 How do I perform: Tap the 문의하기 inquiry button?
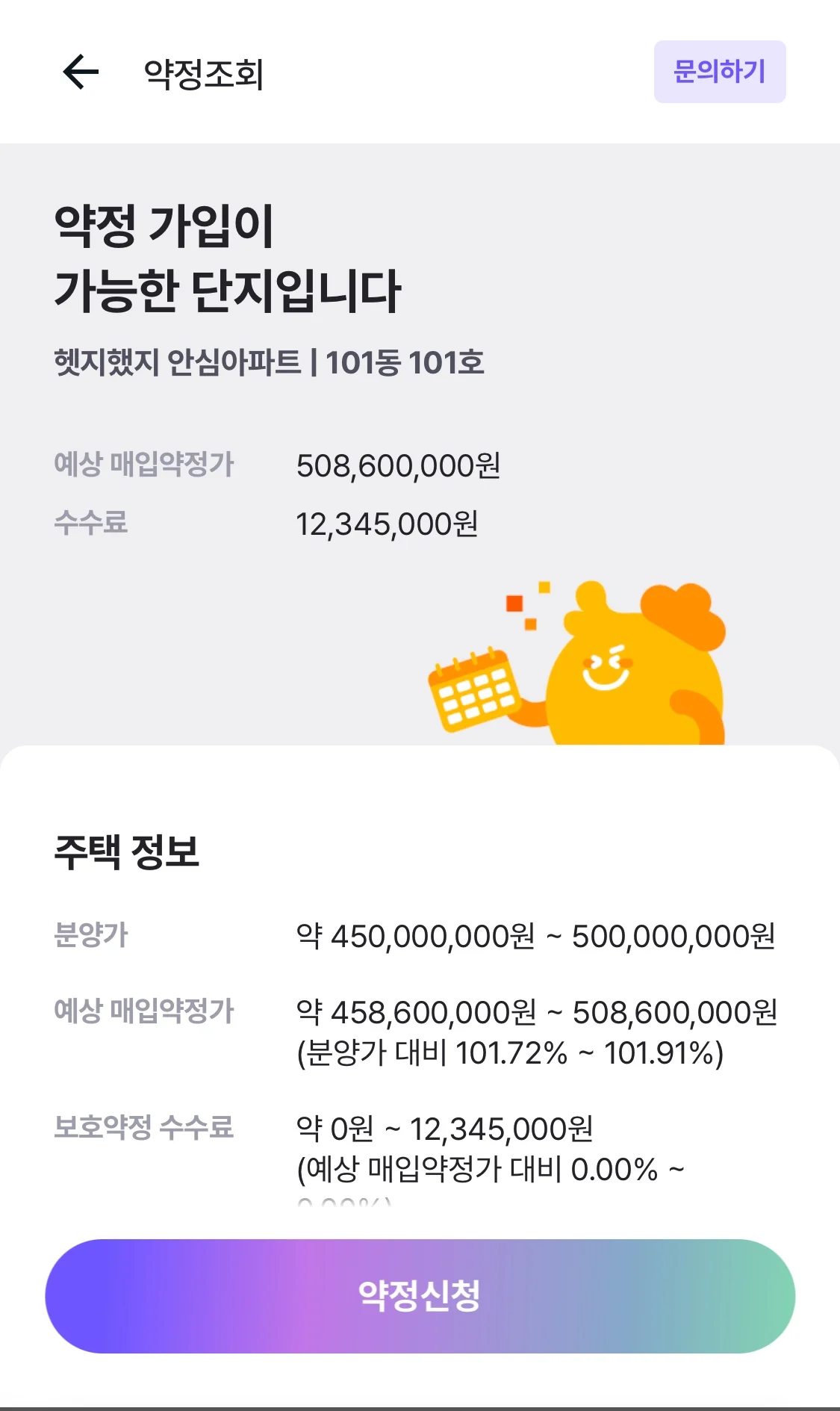(719, 72)
